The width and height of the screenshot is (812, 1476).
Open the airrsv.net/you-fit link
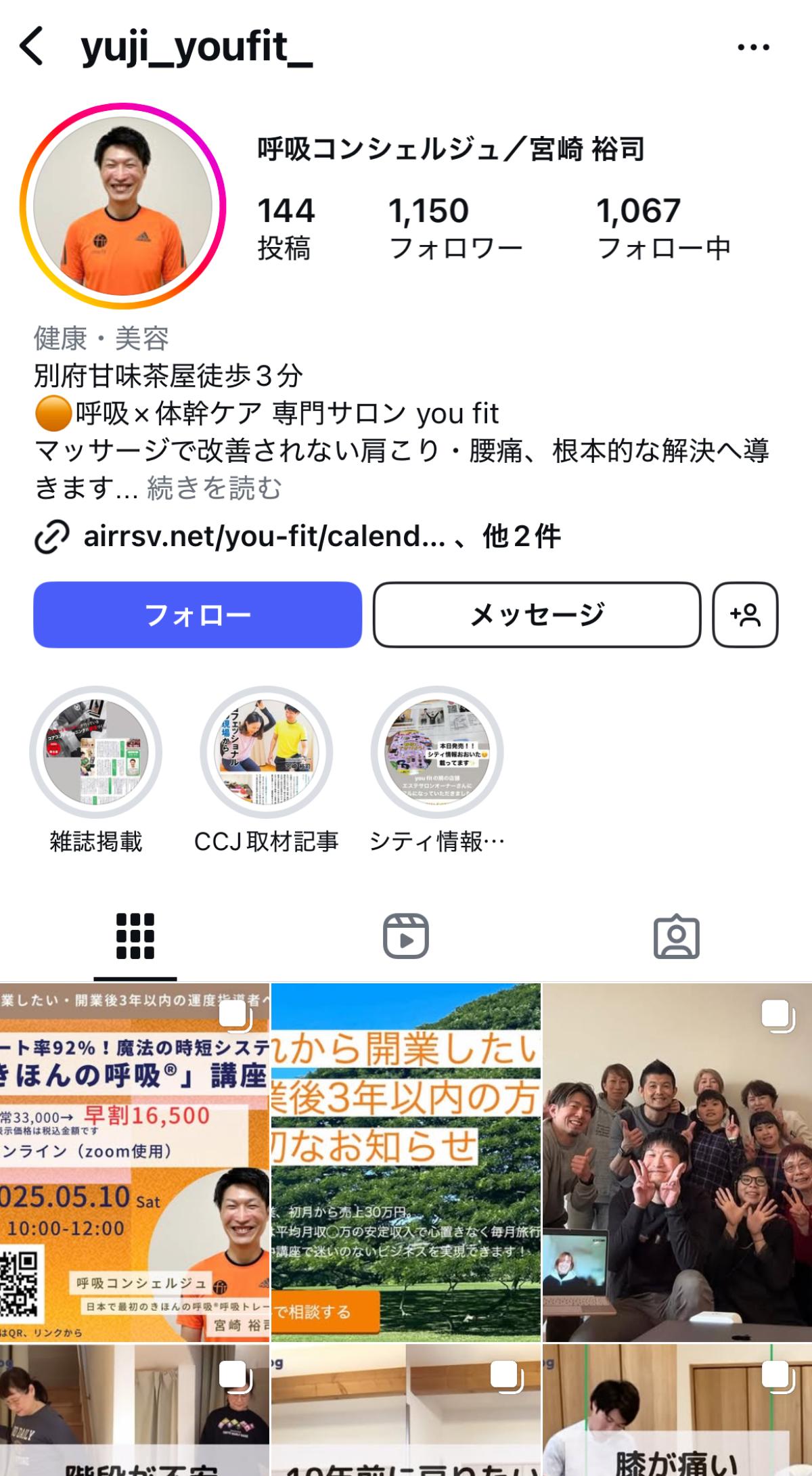(x=264, y=537)
